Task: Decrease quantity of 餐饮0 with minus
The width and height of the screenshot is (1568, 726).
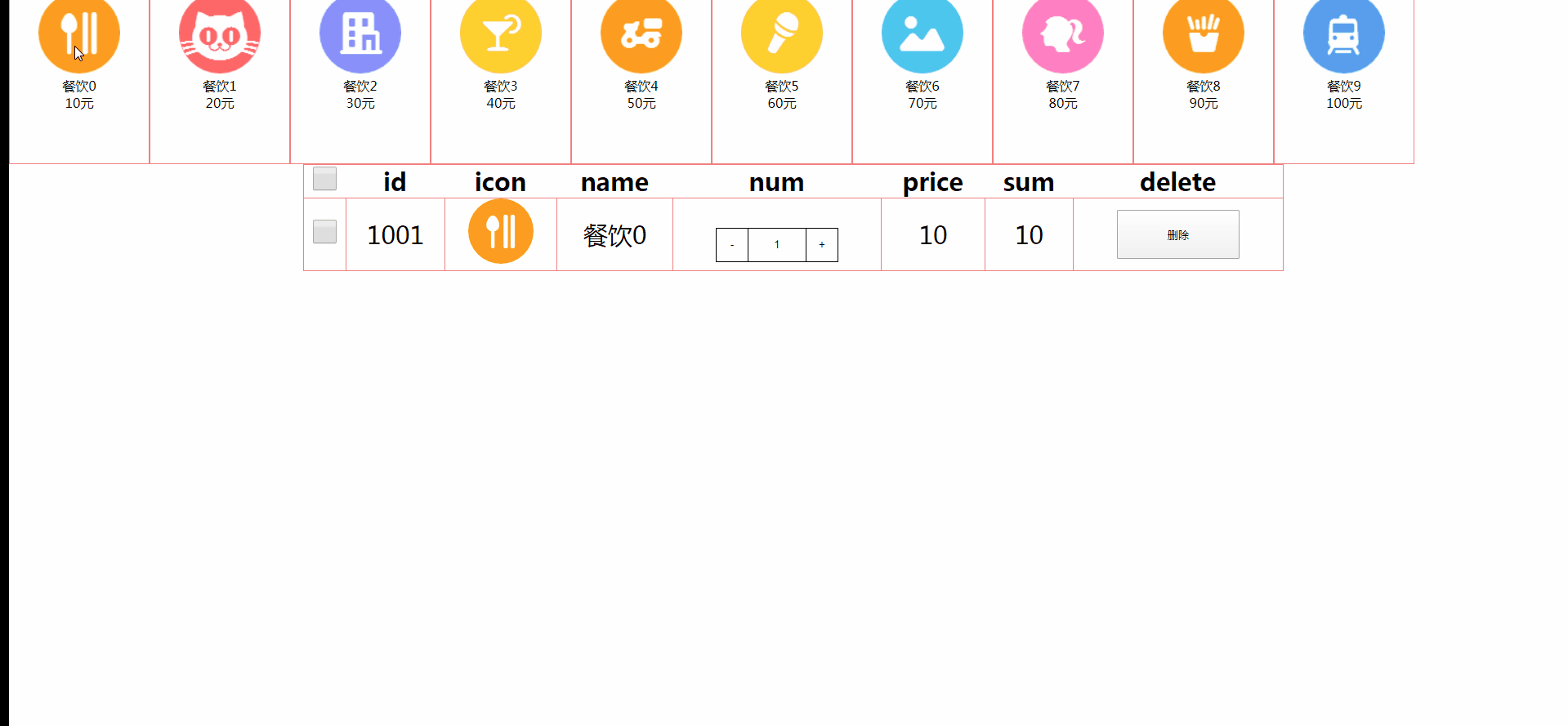Action: point(732,245)
